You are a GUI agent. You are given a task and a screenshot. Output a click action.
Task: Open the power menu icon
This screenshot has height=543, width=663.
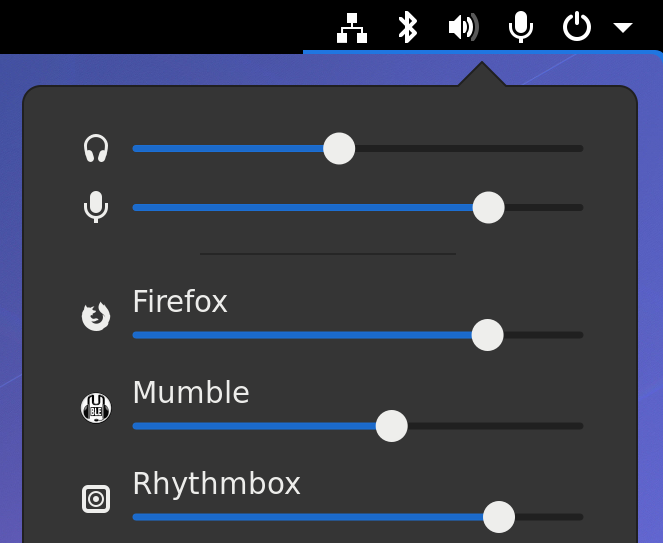[577, 27]
